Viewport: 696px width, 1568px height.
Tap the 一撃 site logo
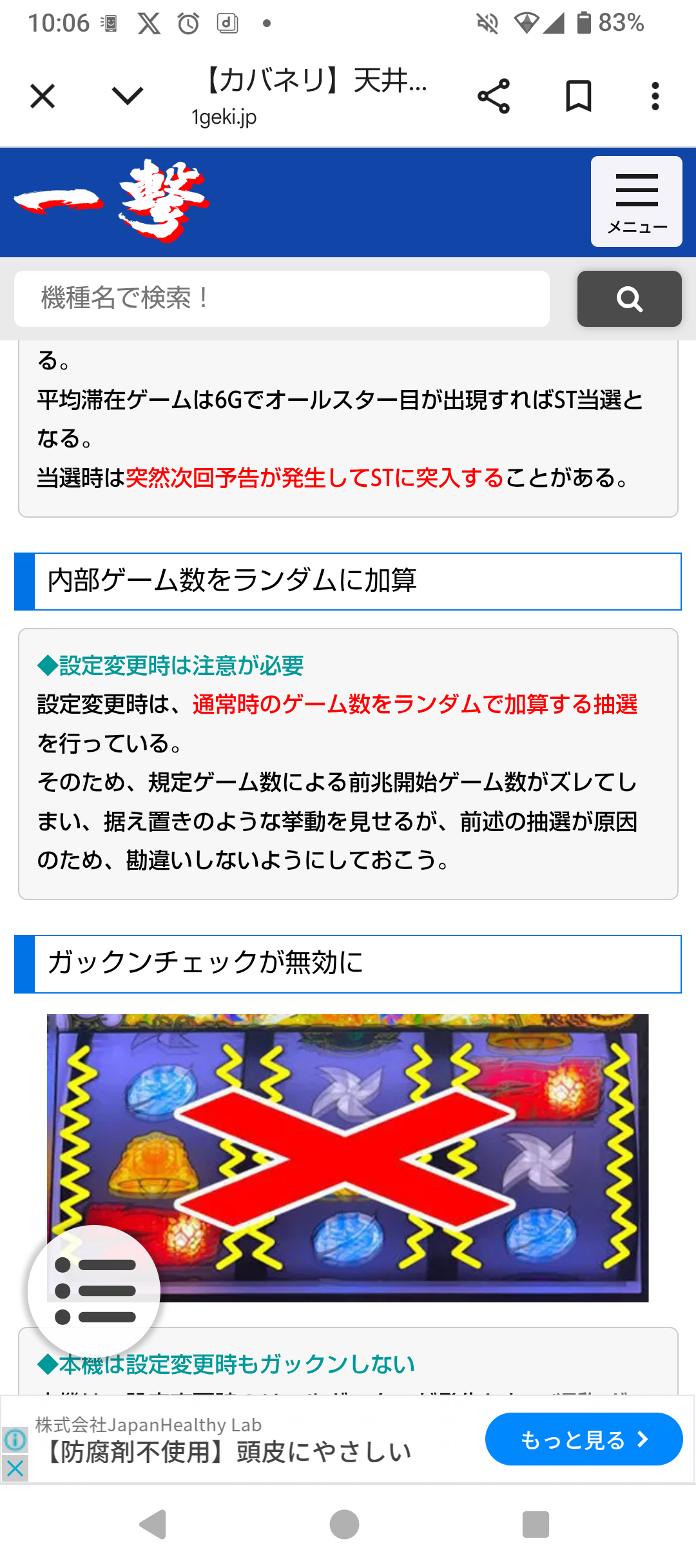pyautogui.click(x=111, y=201)
